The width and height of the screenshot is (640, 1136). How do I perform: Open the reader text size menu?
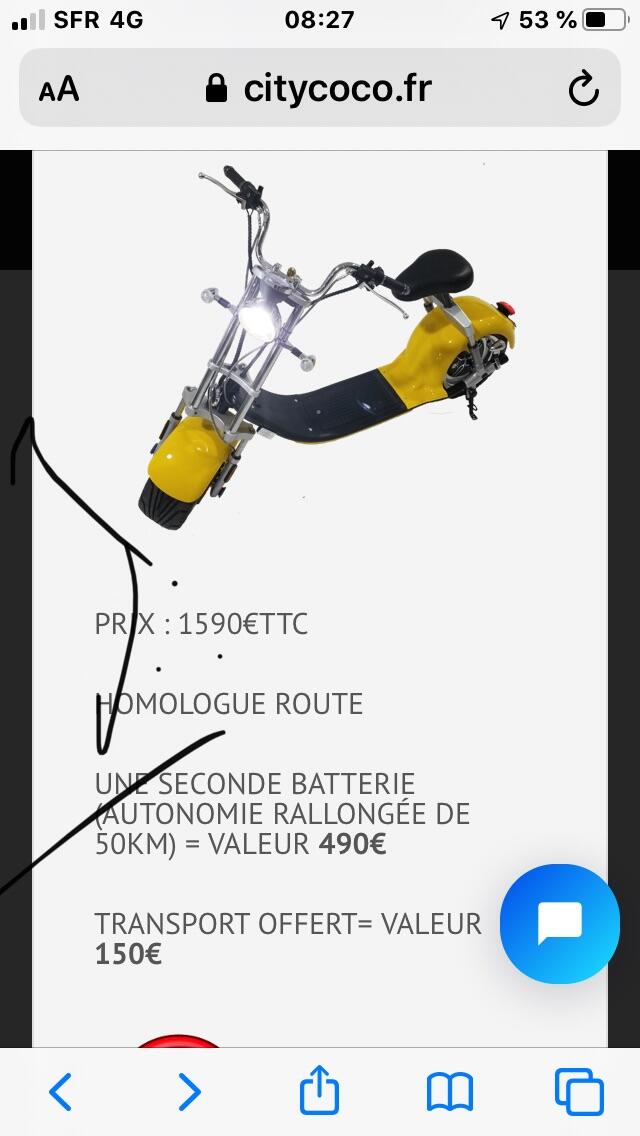coord(59,89)
